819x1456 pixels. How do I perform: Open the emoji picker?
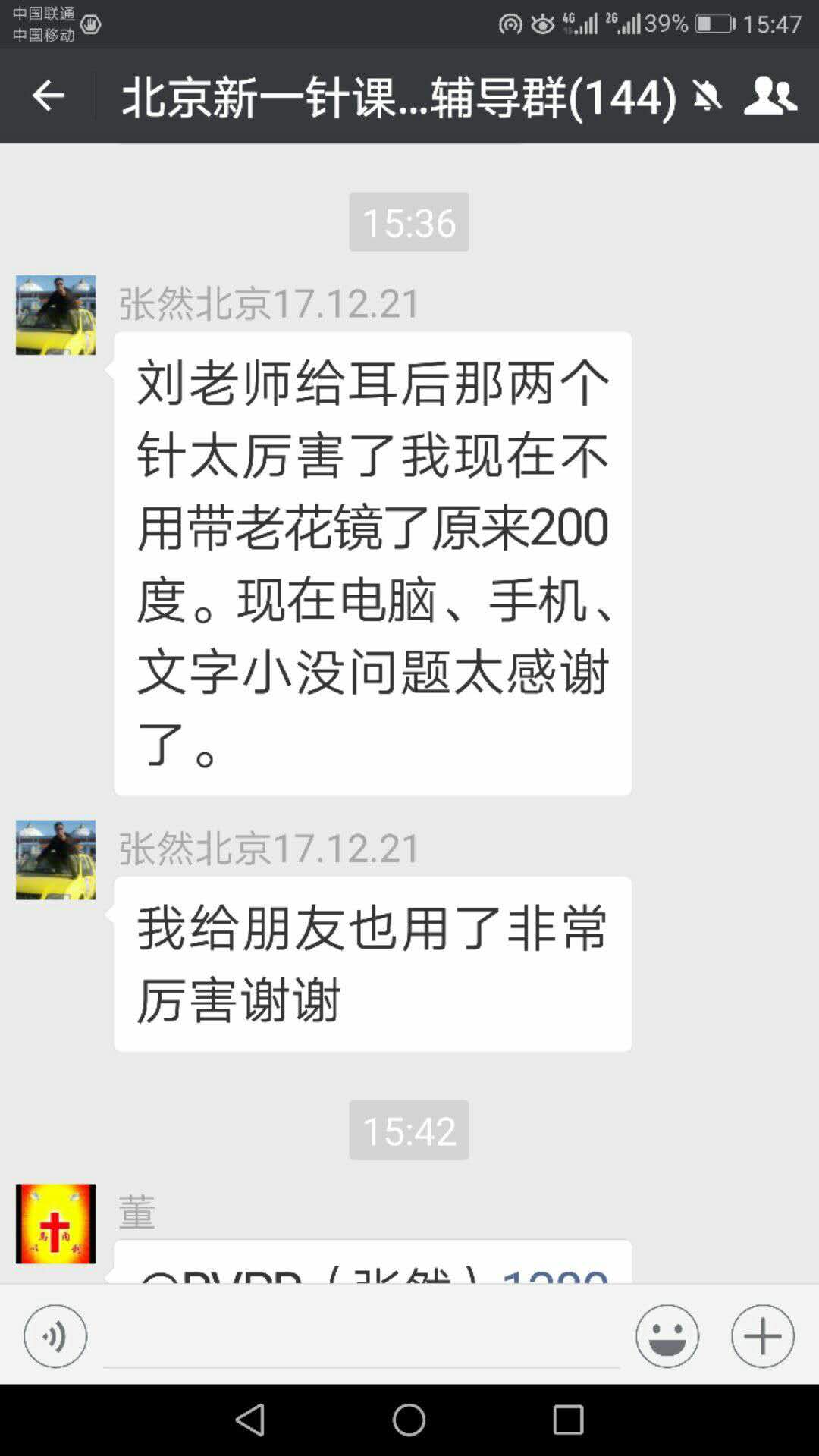tap(667, 1336)
